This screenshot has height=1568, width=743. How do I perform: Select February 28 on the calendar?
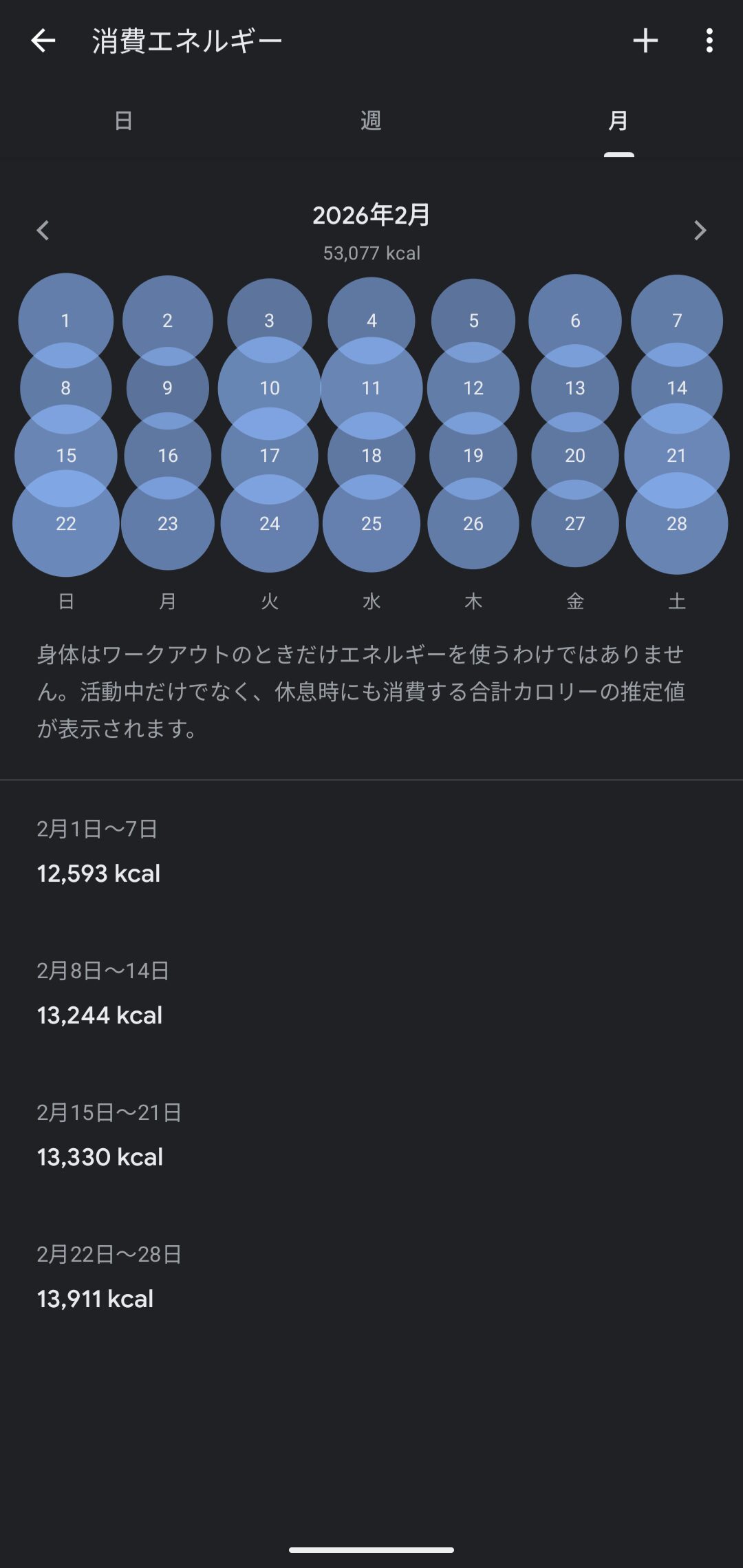677,524
